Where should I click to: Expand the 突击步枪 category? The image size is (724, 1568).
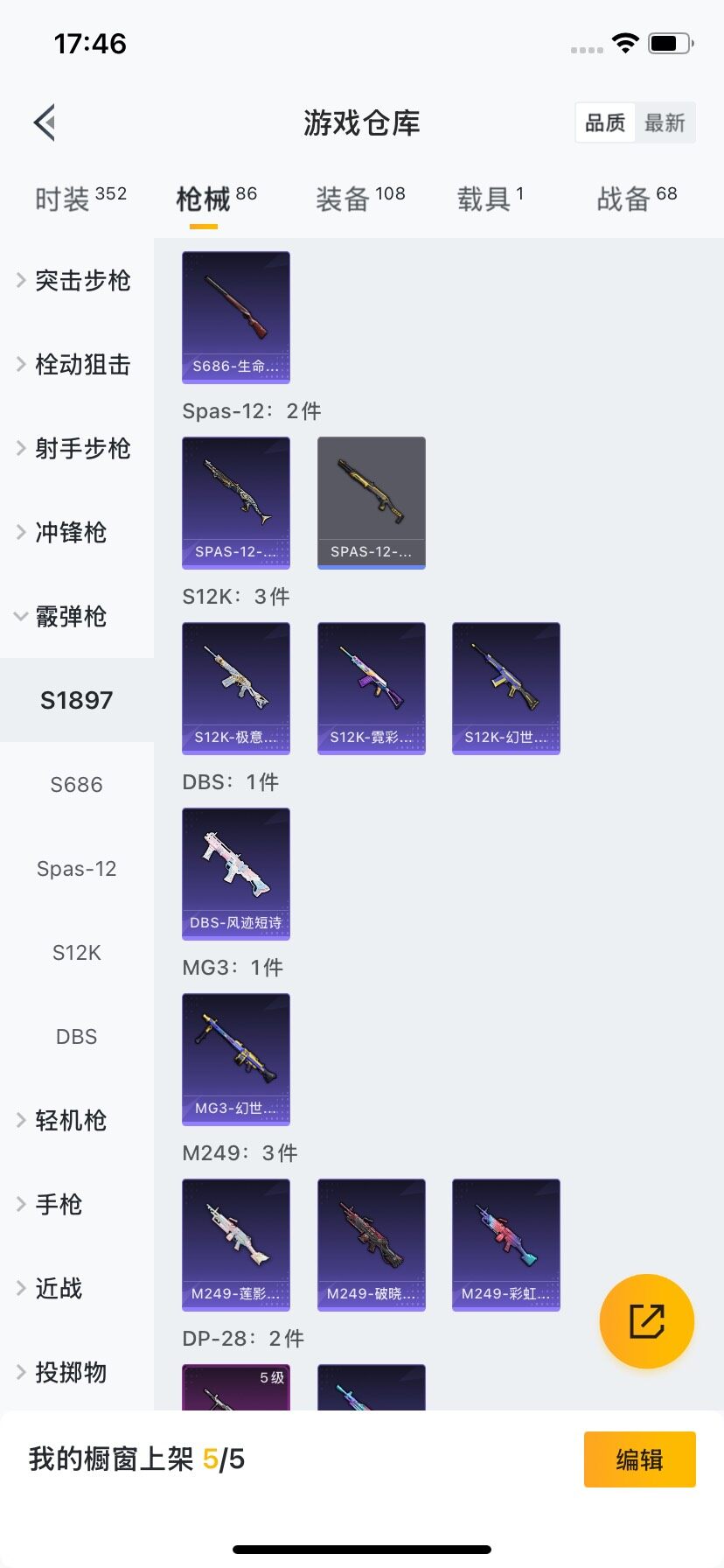click(x=73, y=281)
